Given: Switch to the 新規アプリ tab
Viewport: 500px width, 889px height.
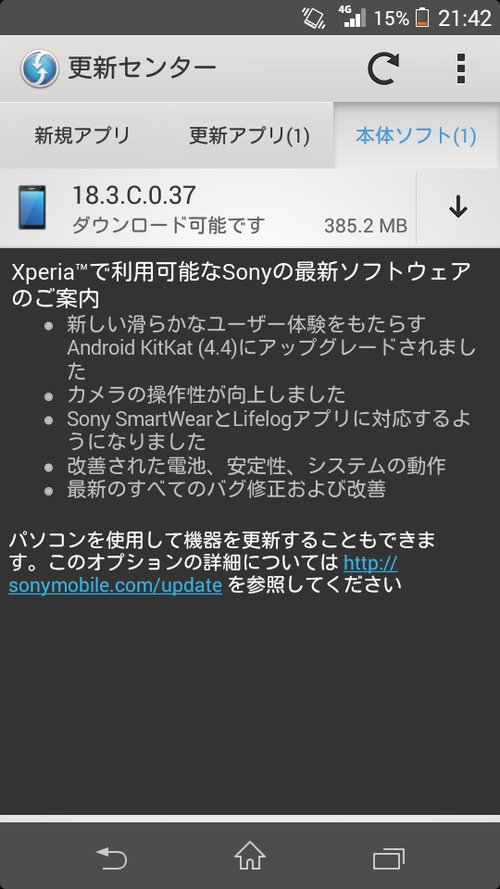Looking at the screenshot, I should coord(82,136).
